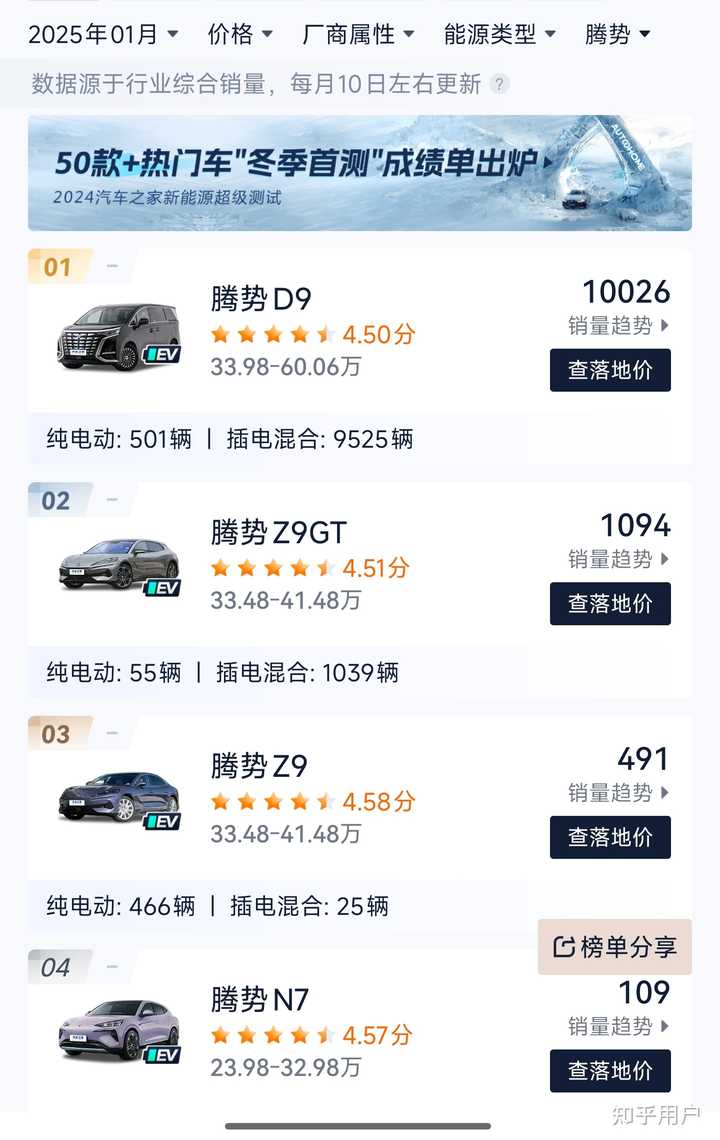Click 查落地价 for 腾势 D9
The image size is (720, 1140).
610,370
